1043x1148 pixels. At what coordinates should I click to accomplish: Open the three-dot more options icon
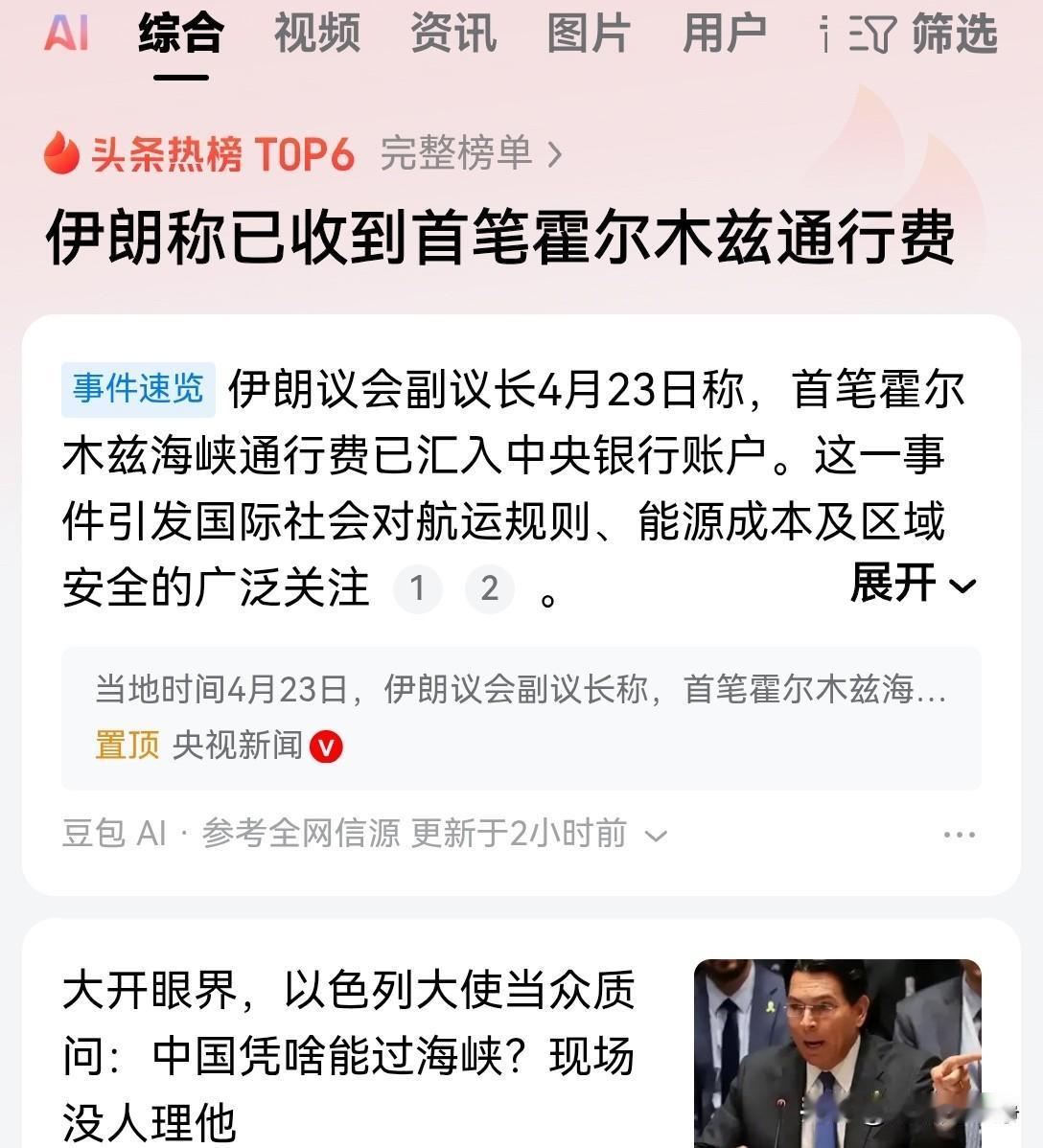click(x=962, y=833)
